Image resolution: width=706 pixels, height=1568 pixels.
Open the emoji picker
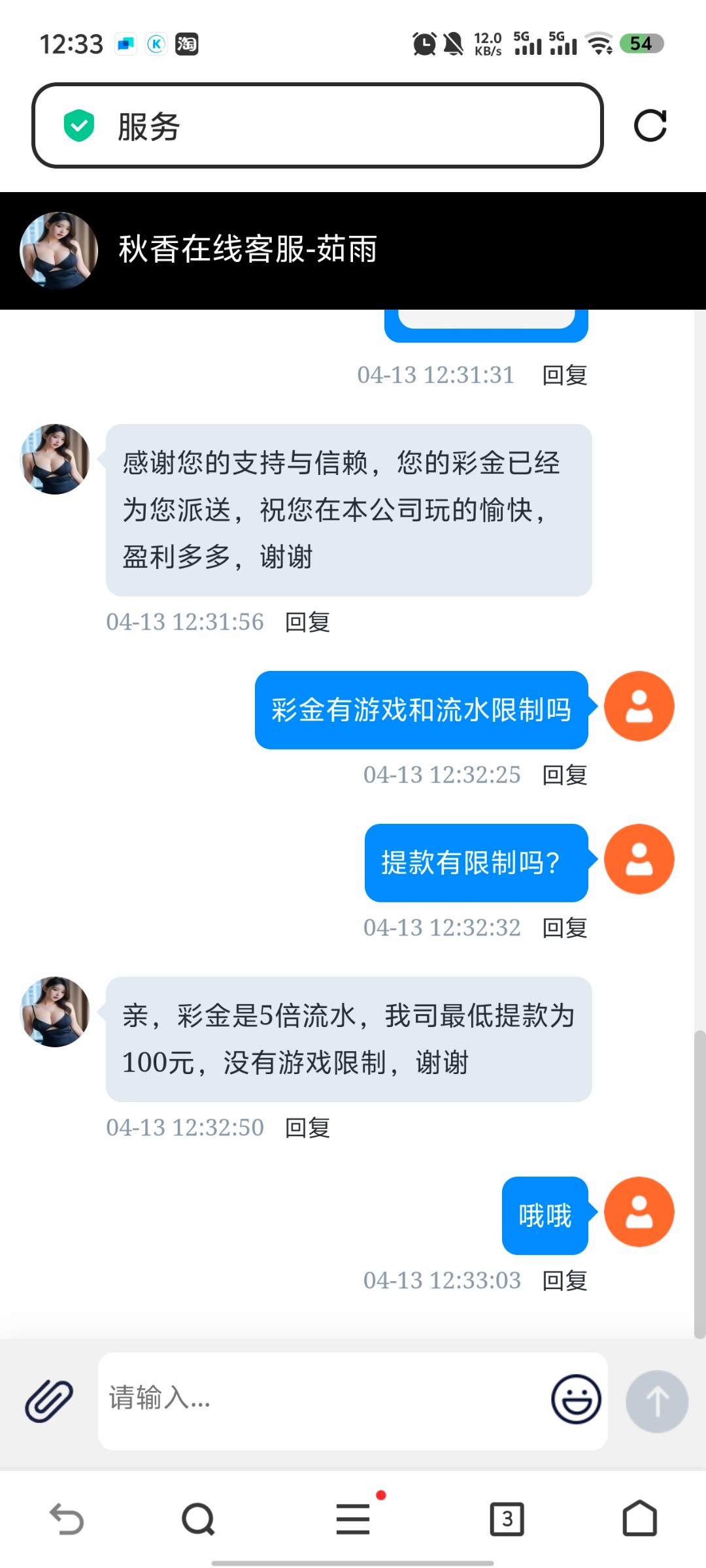[576, 1399]
